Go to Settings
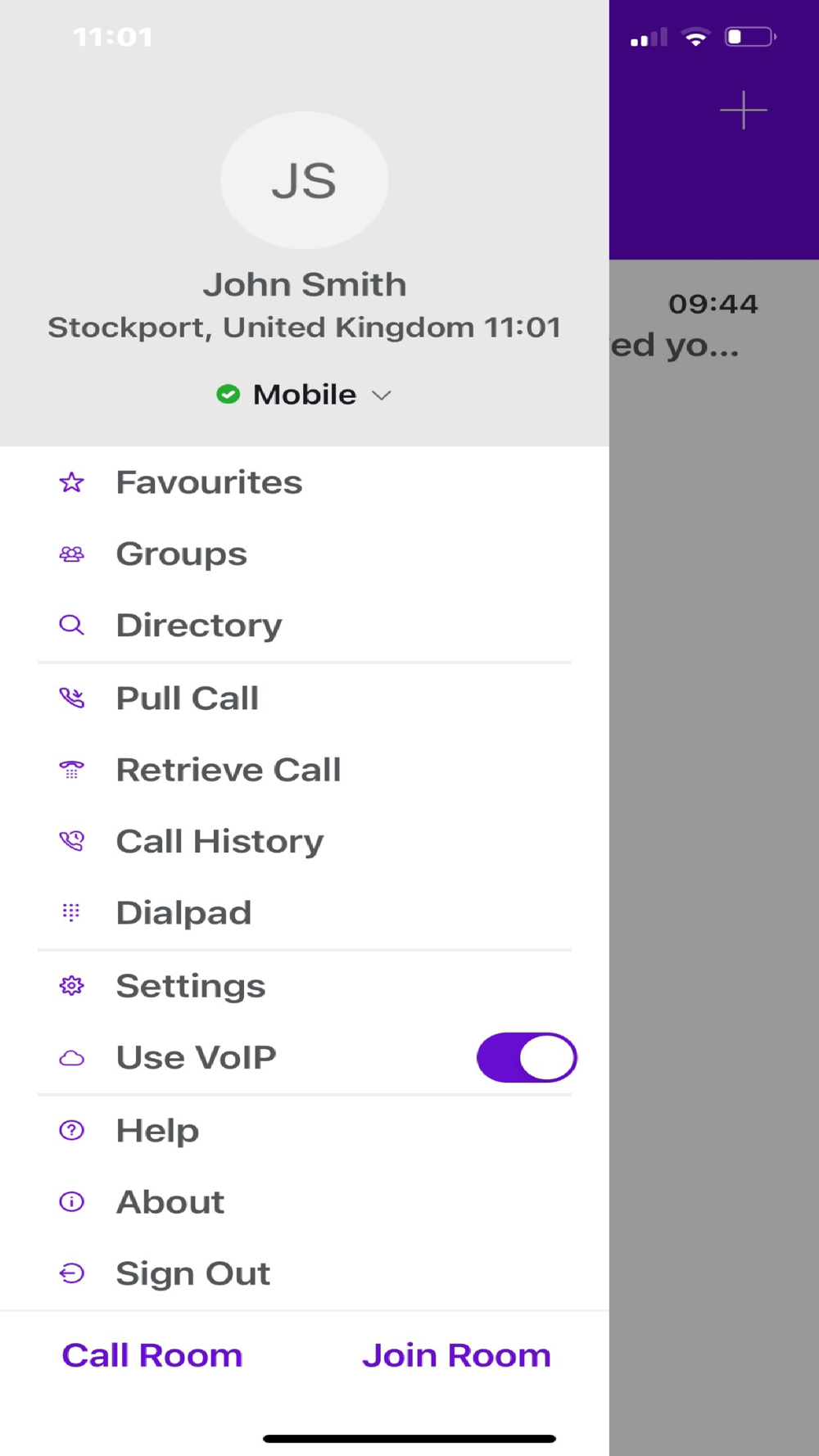 click(305, 986)
